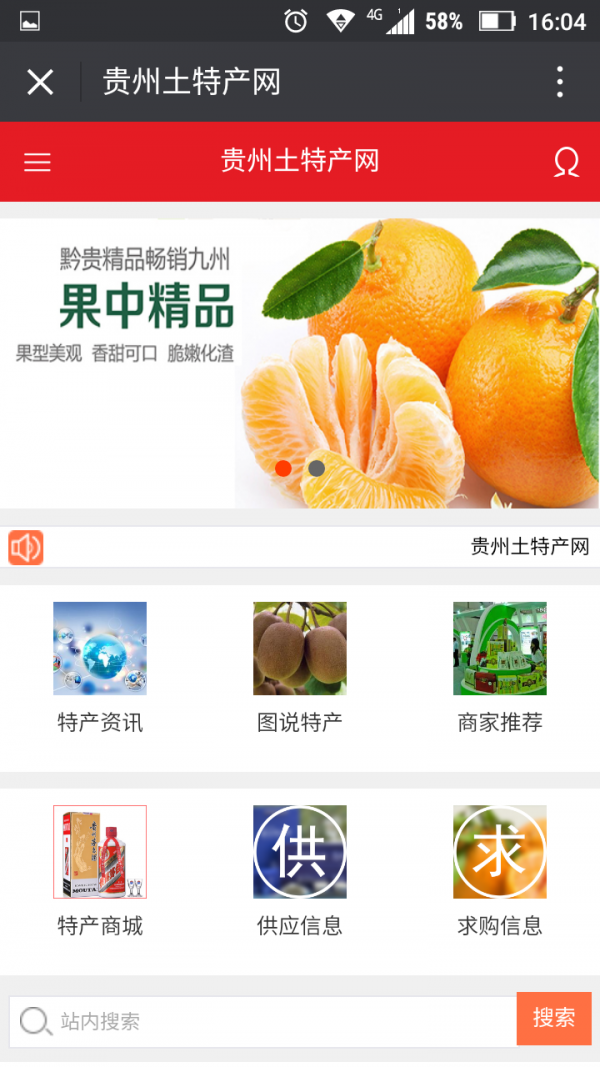This screenshot has width=600, height=1067.
Task: Tap the orange 搜索 button
Action: [x=554, y=1018]
